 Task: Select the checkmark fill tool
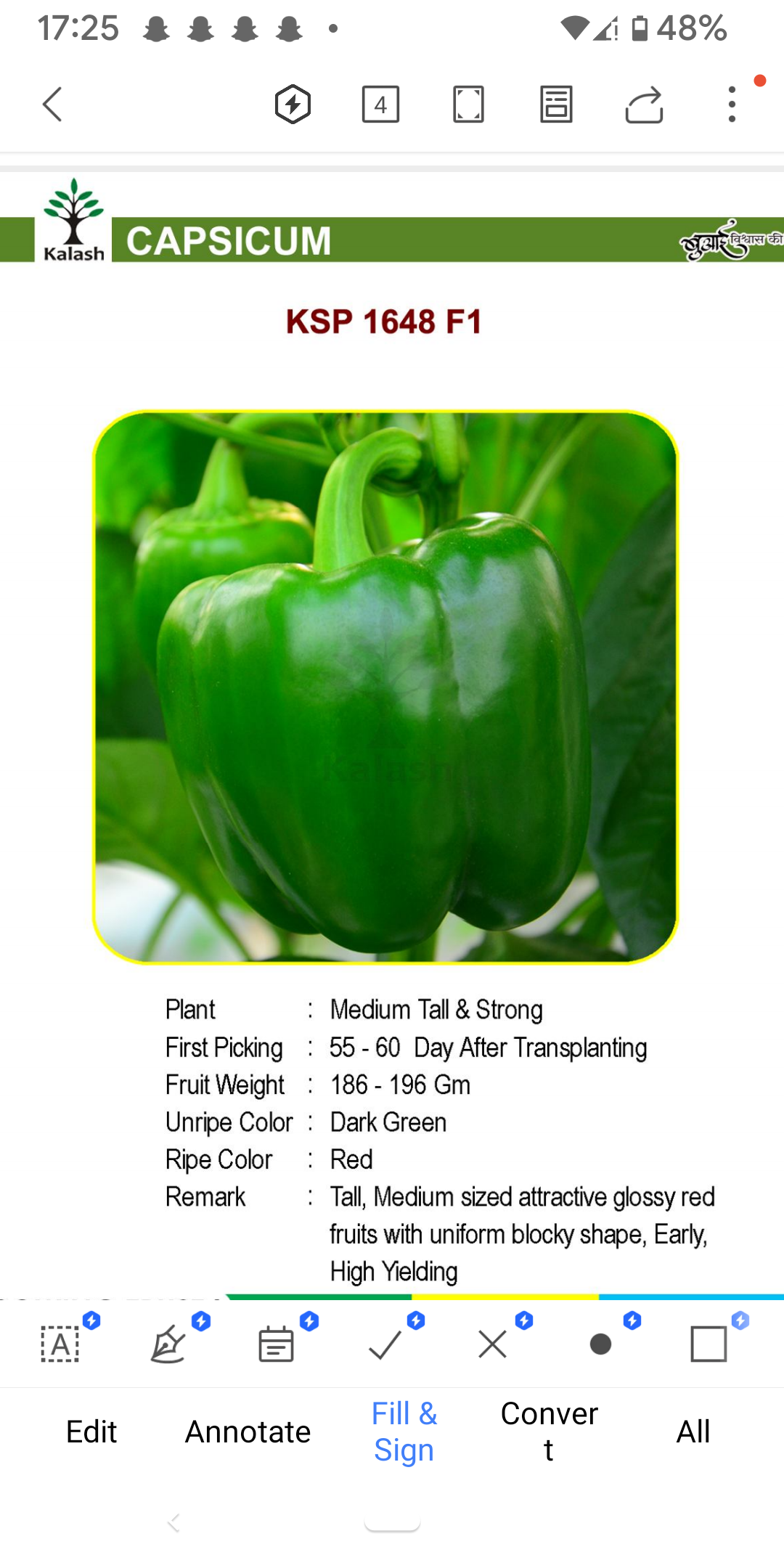point(385,1344)
